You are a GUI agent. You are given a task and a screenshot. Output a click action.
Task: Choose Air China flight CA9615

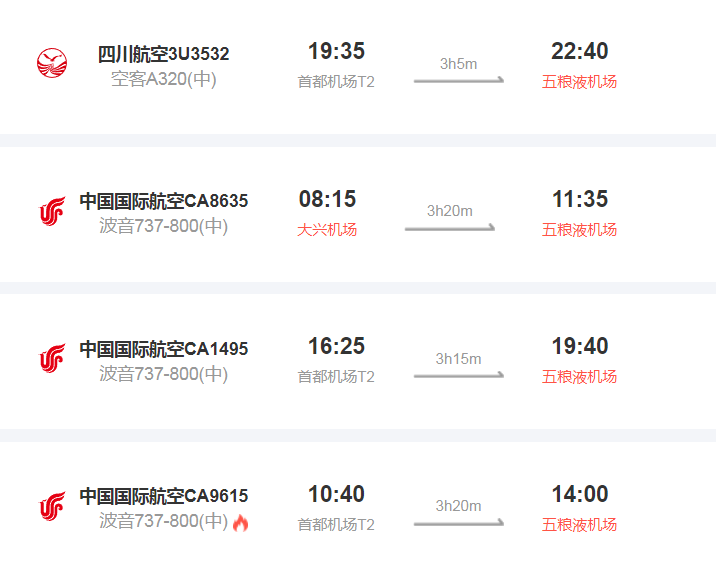[x=163, y=496]
